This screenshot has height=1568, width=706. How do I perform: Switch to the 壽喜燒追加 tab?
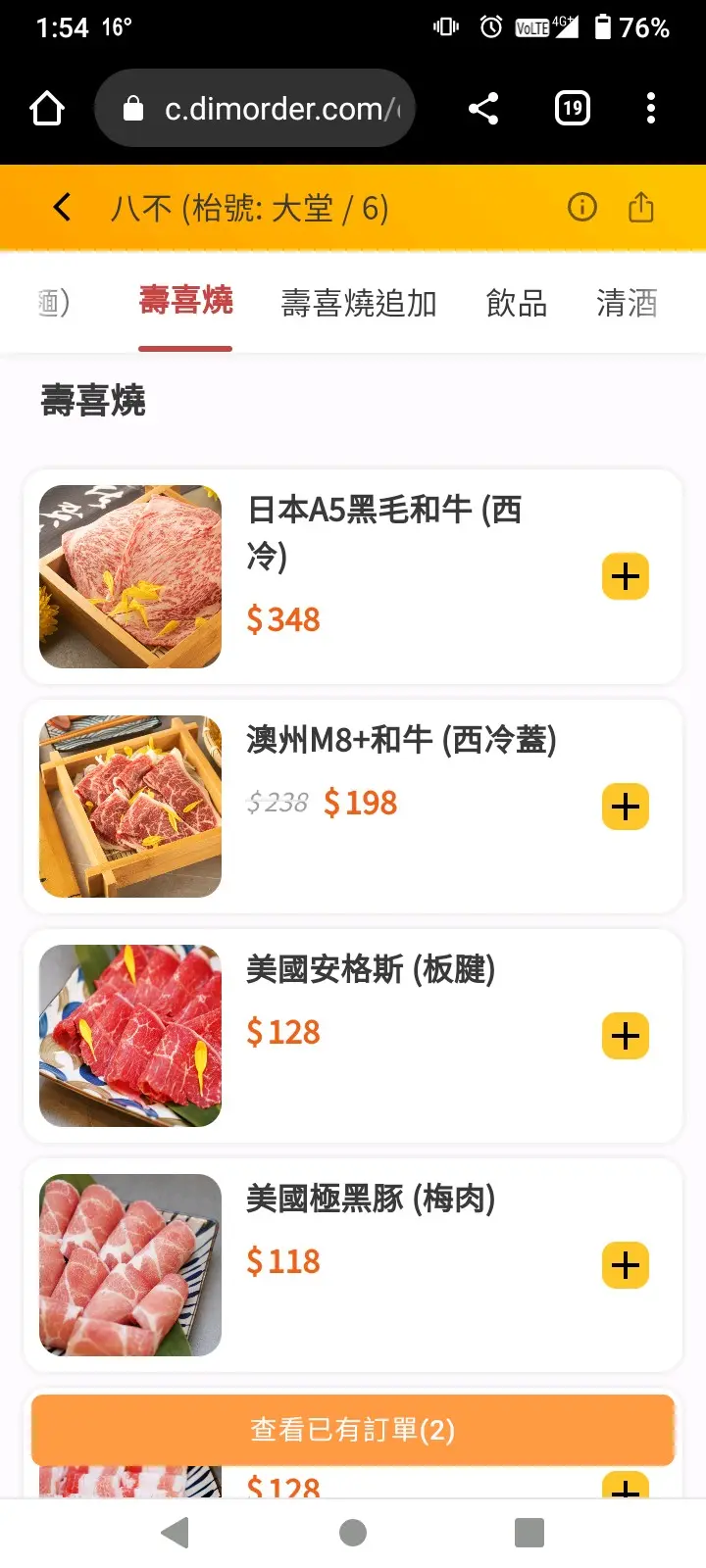359,304
